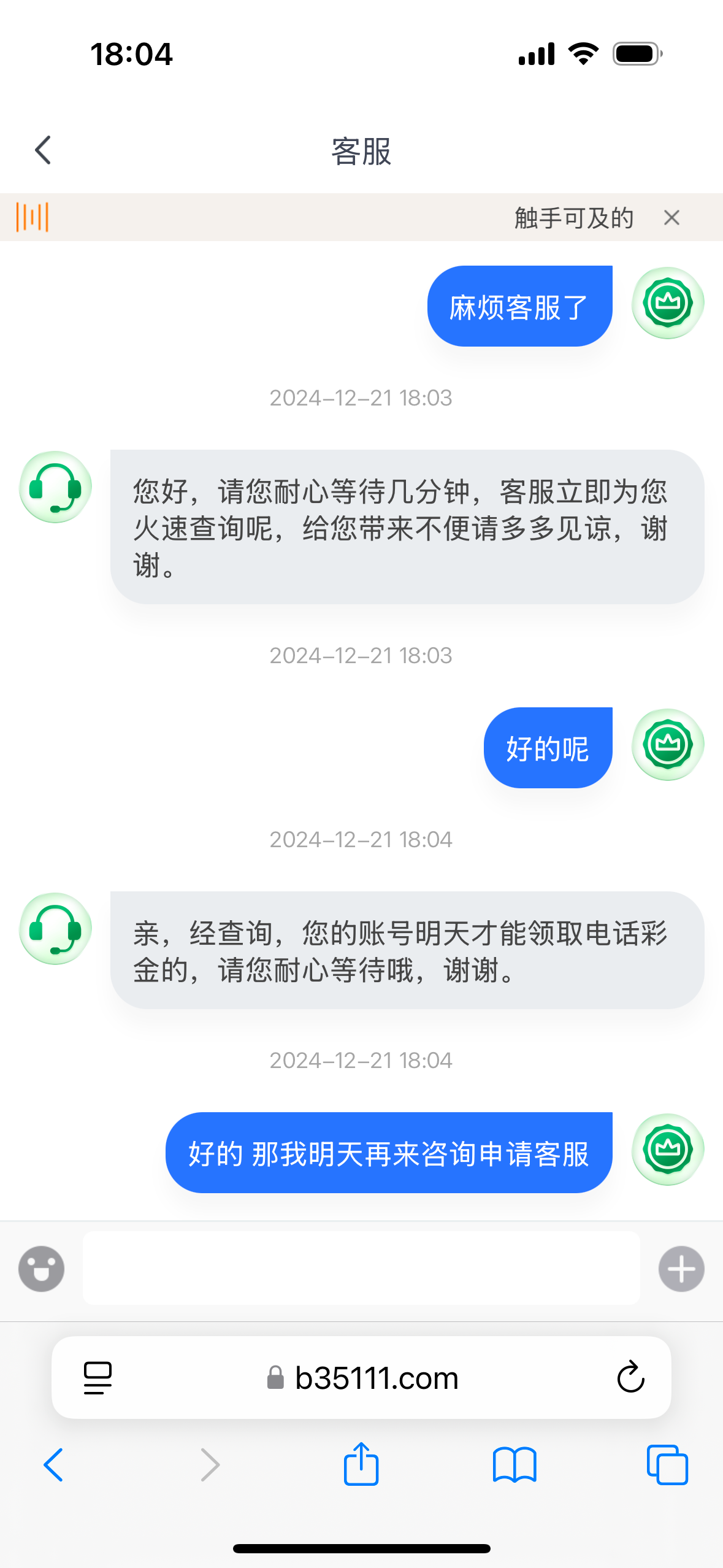The width and height of the screenshot is (723, 1568).
Task: Reload the b35111.com page
Action: click(630, 1377)
